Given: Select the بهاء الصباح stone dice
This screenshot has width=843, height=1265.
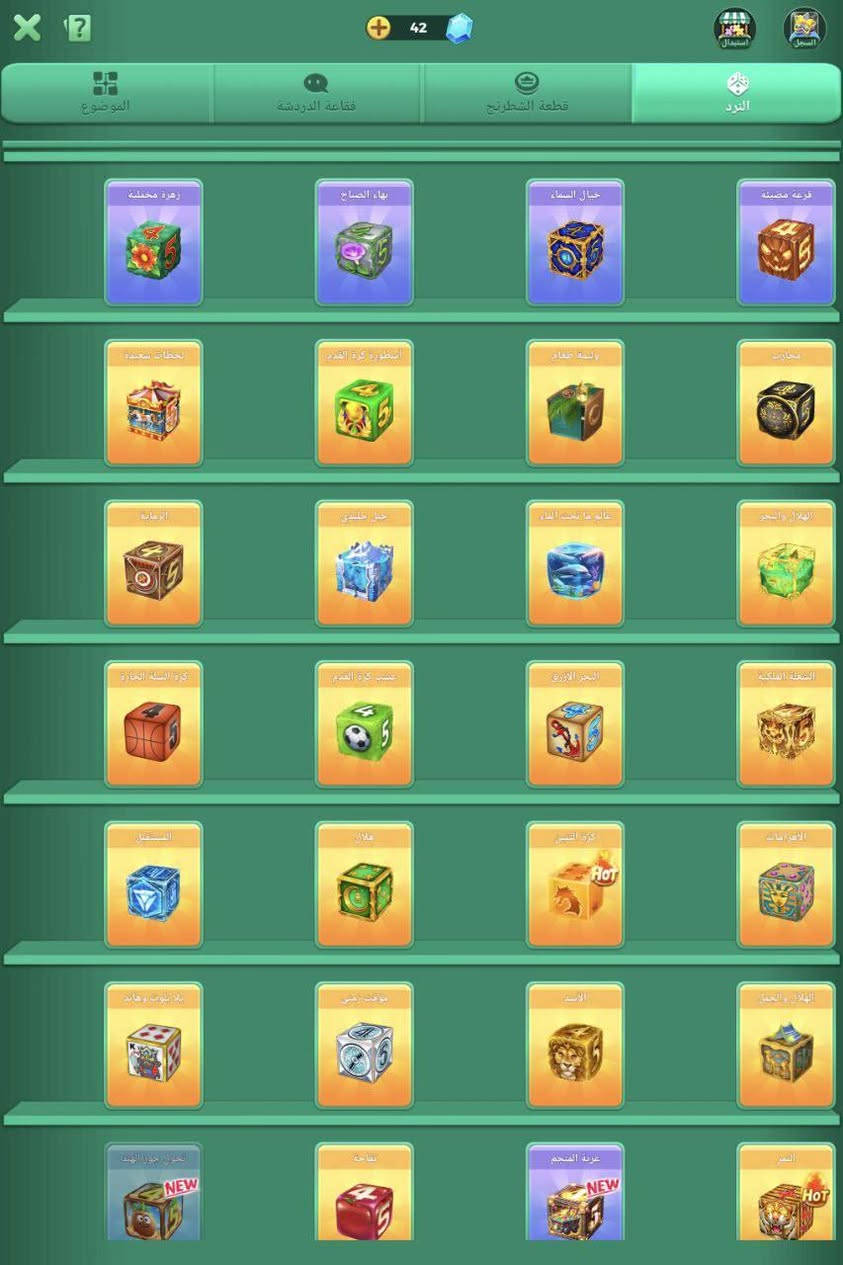Looking at the screenshot, I should pyautogui.click(x=364, y=243).
